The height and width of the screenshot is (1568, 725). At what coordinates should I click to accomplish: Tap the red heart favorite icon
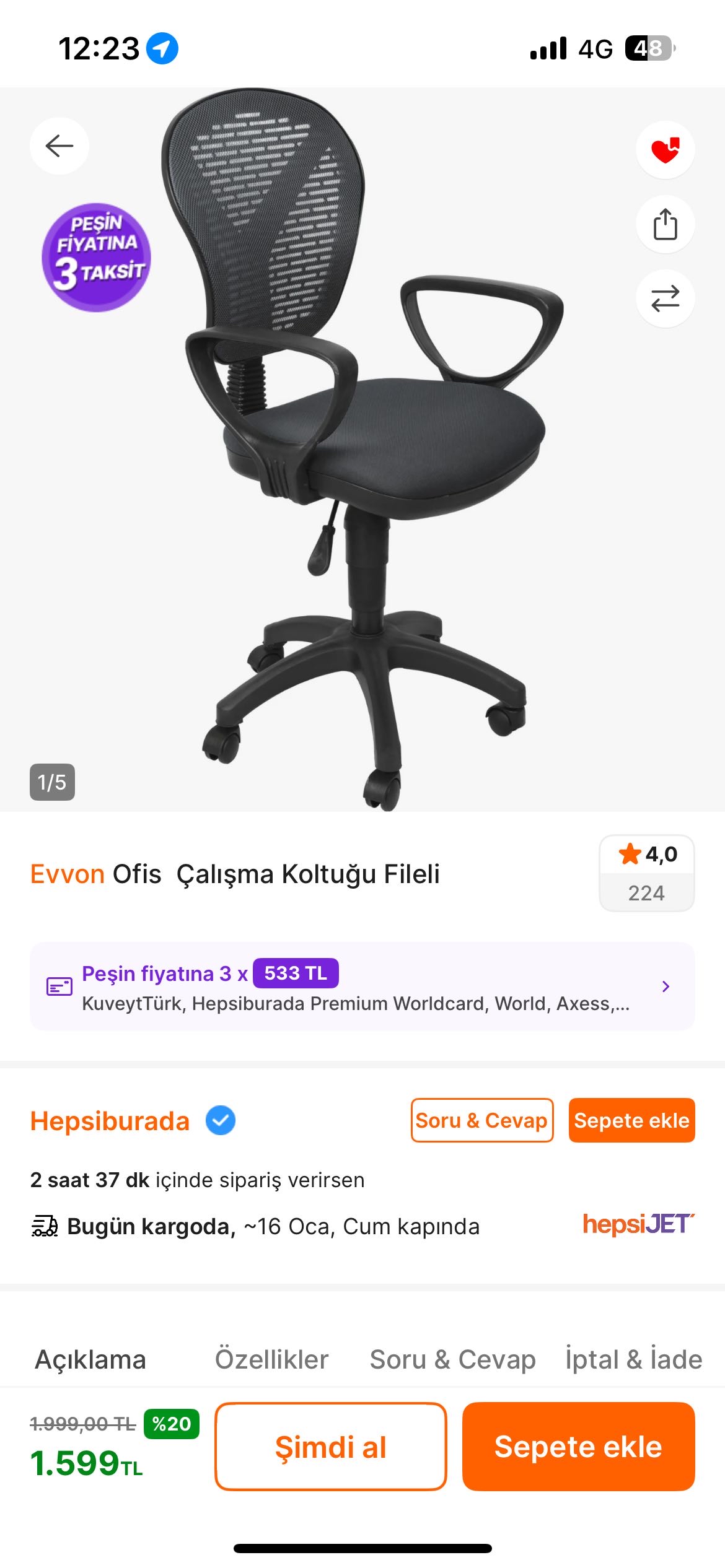pyautogui.click(x=665, y=150)
